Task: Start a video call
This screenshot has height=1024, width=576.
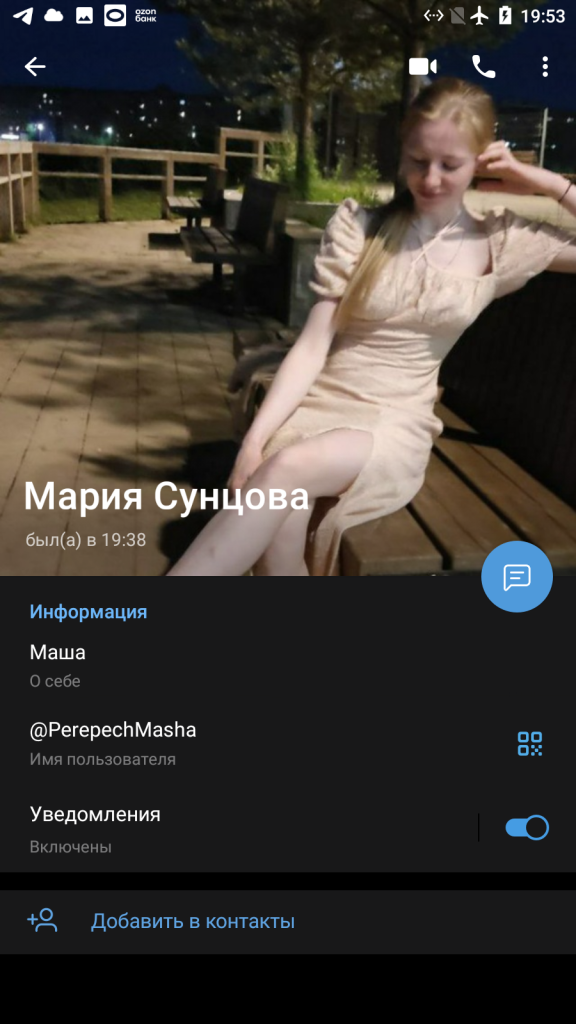Action: pos(423,67)
